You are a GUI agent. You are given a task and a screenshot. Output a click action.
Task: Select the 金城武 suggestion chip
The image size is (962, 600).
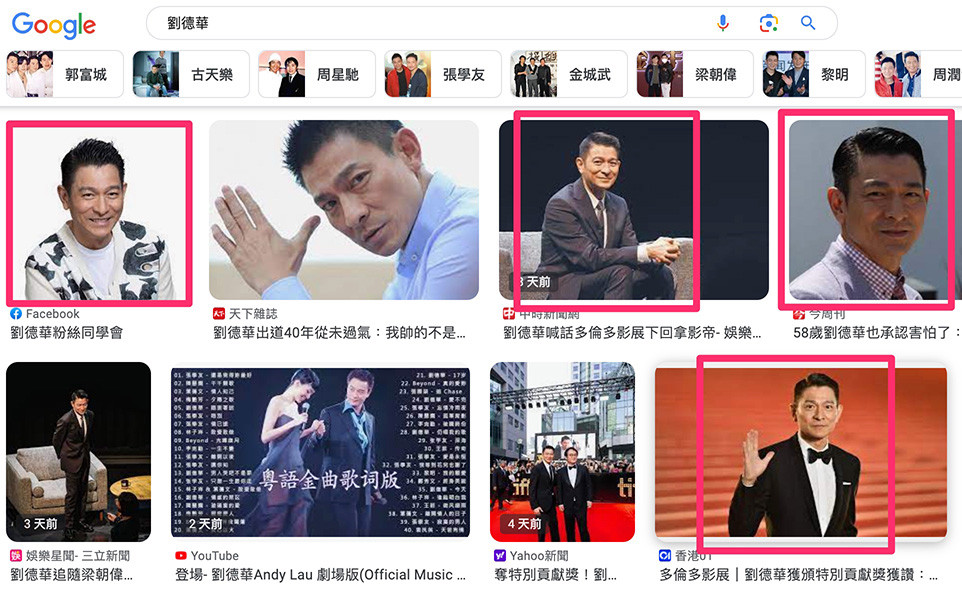click(568, 74)
